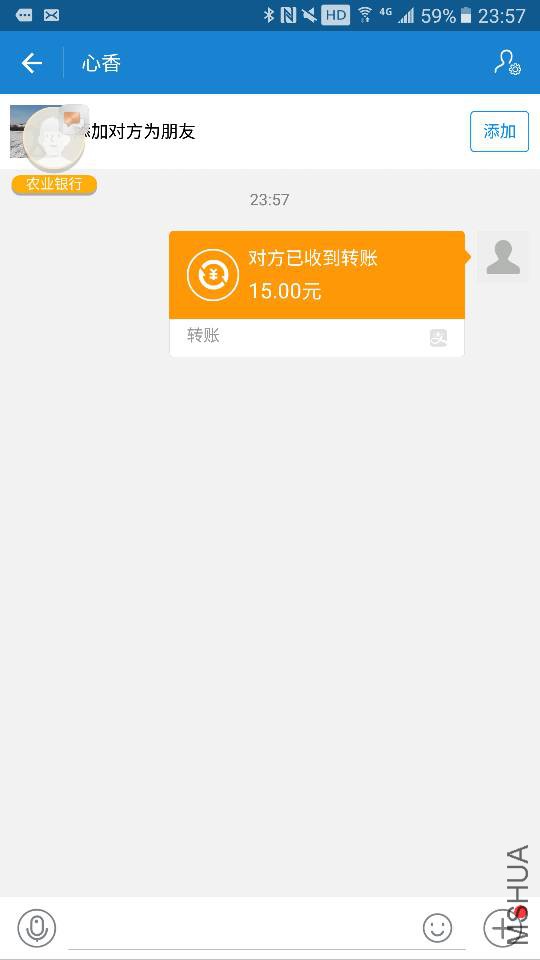Switch to voice input microphone
This screenshot has width=540, height=960.
tap(37, 928)
